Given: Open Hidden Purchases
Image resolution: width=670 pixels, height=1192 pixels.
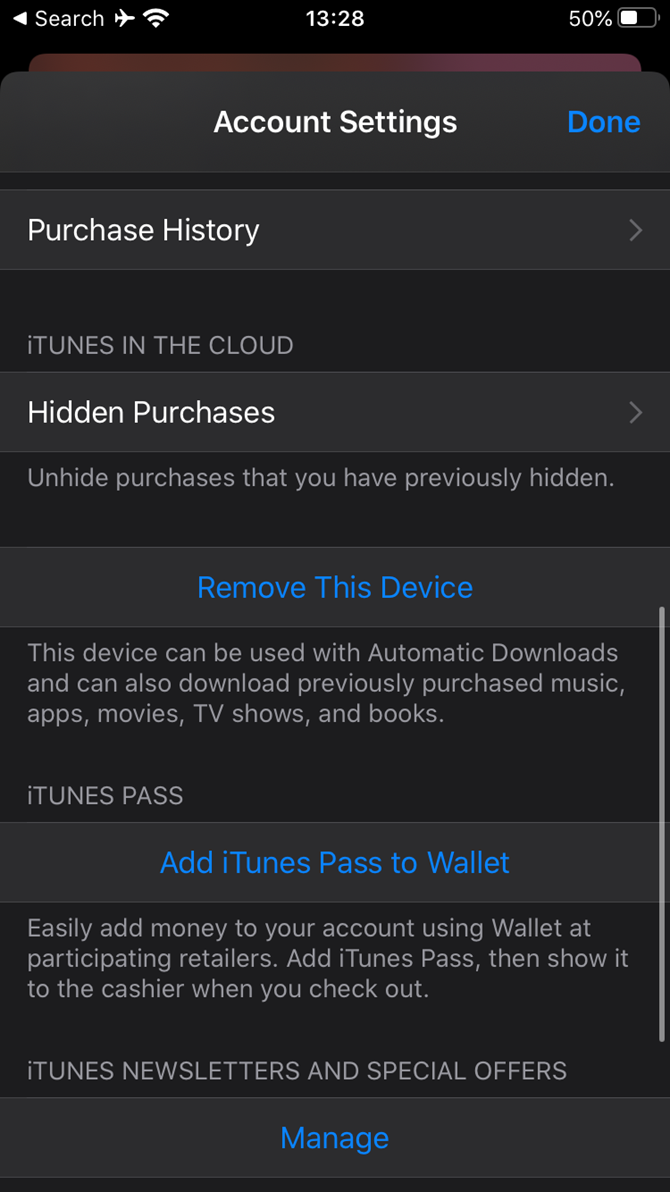Looking at the screenshot, I should (335, 412).
